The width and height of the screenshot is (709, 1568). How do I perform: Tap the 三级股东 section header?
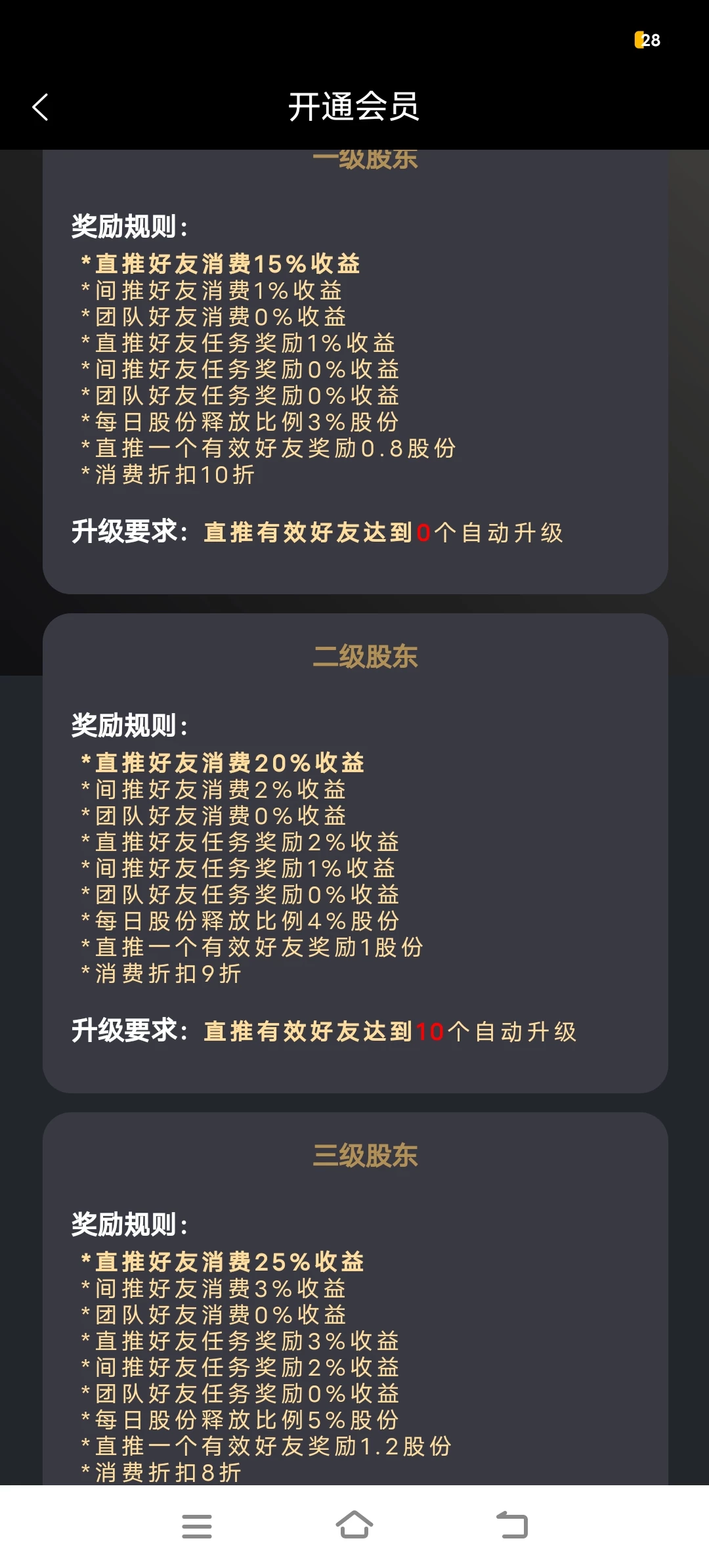coord(366,1156)
